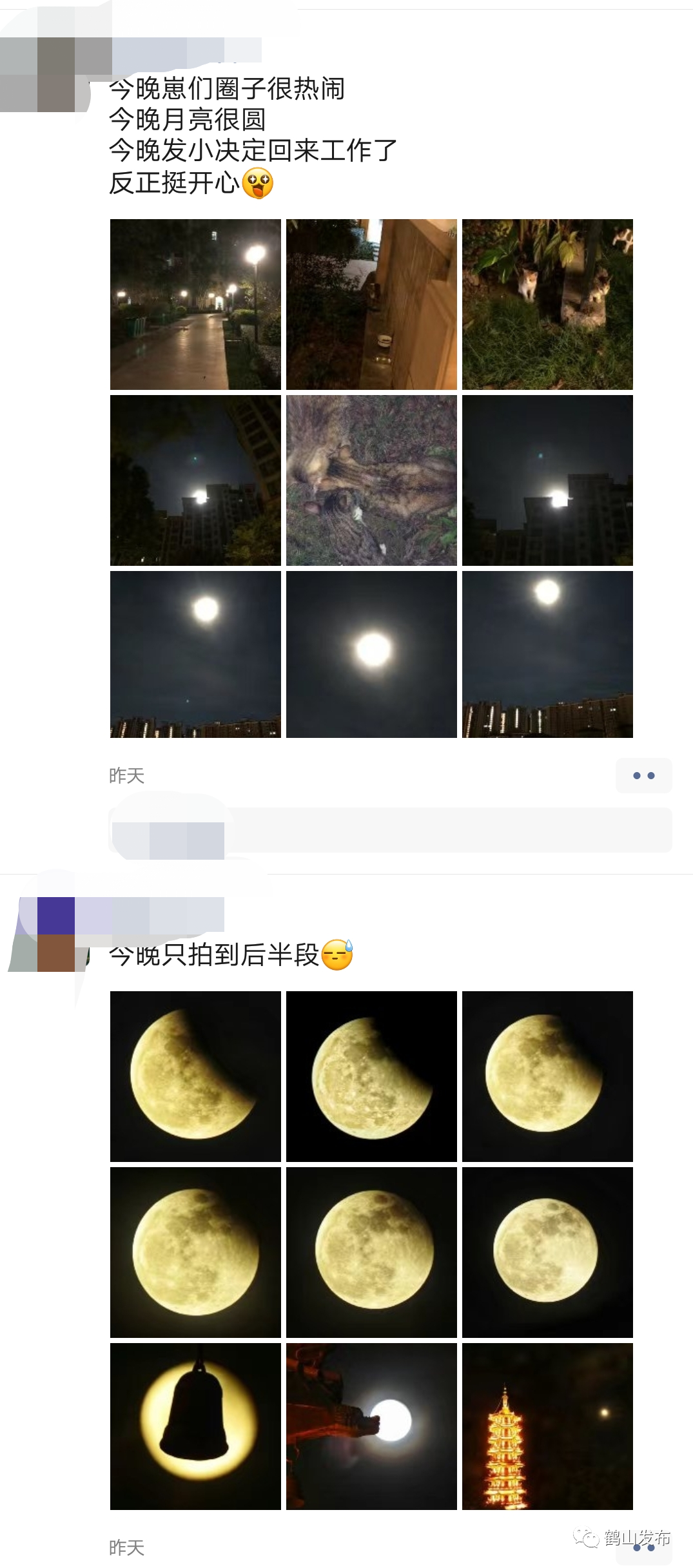Viewport: 693px width, 1568px height.
Task: Open the street lamp pathway photo
Action: pyautogui.click(x=195, y=304)
